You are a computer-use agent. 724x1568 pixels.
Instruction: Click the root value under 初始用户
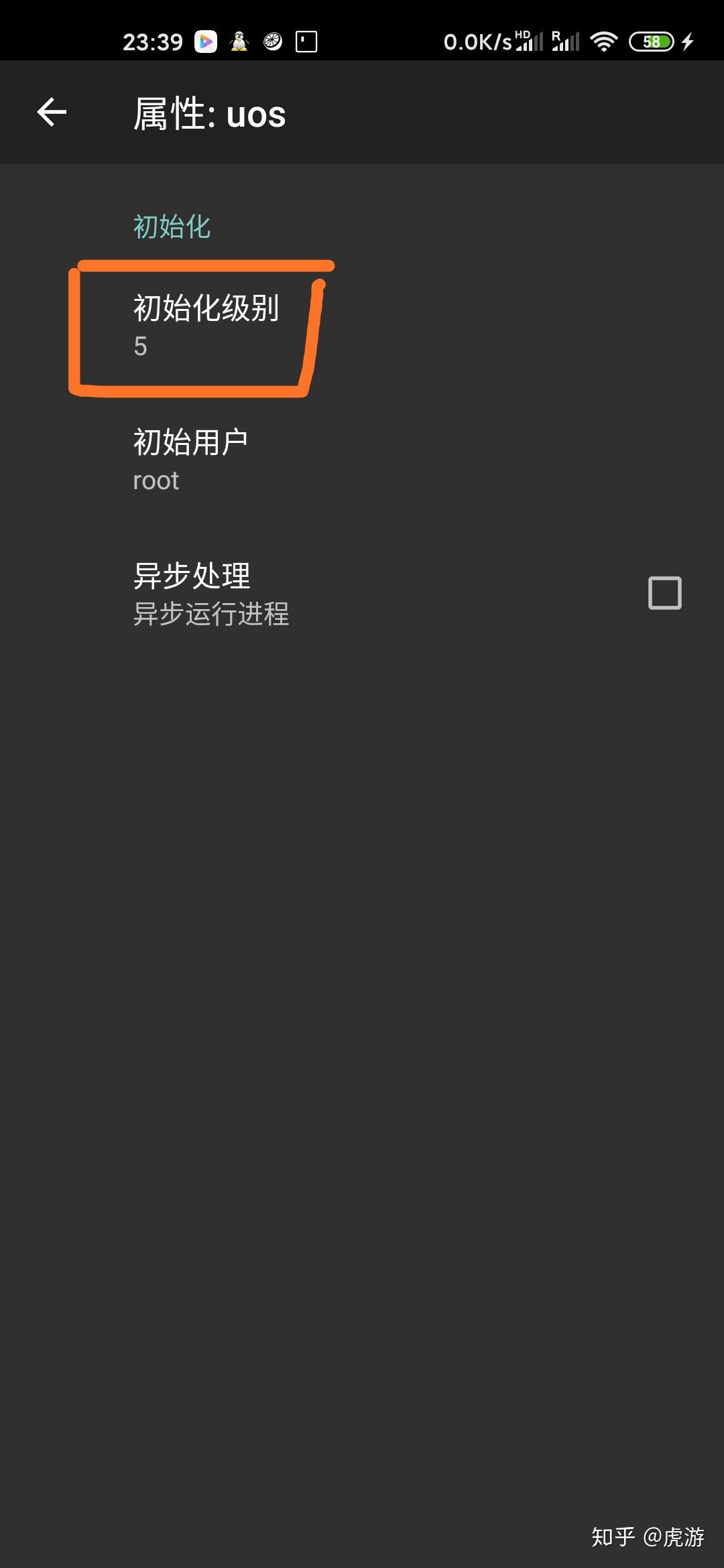[155, 480]
